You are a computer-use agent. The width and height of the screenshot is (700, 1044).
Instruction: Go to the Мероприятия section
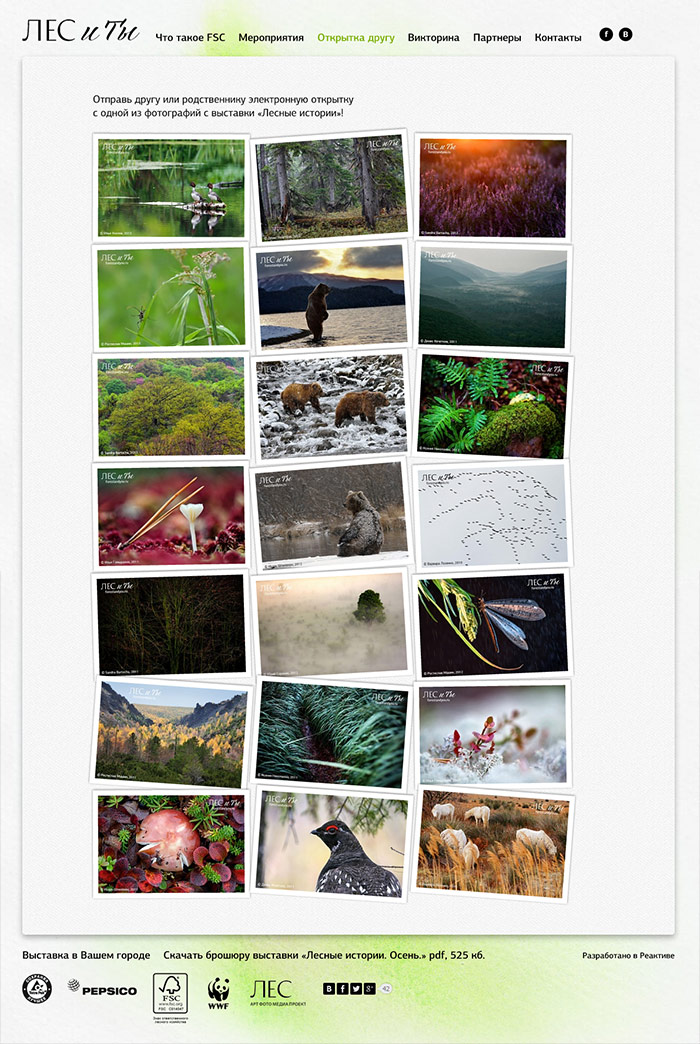[x=271, y=38]
